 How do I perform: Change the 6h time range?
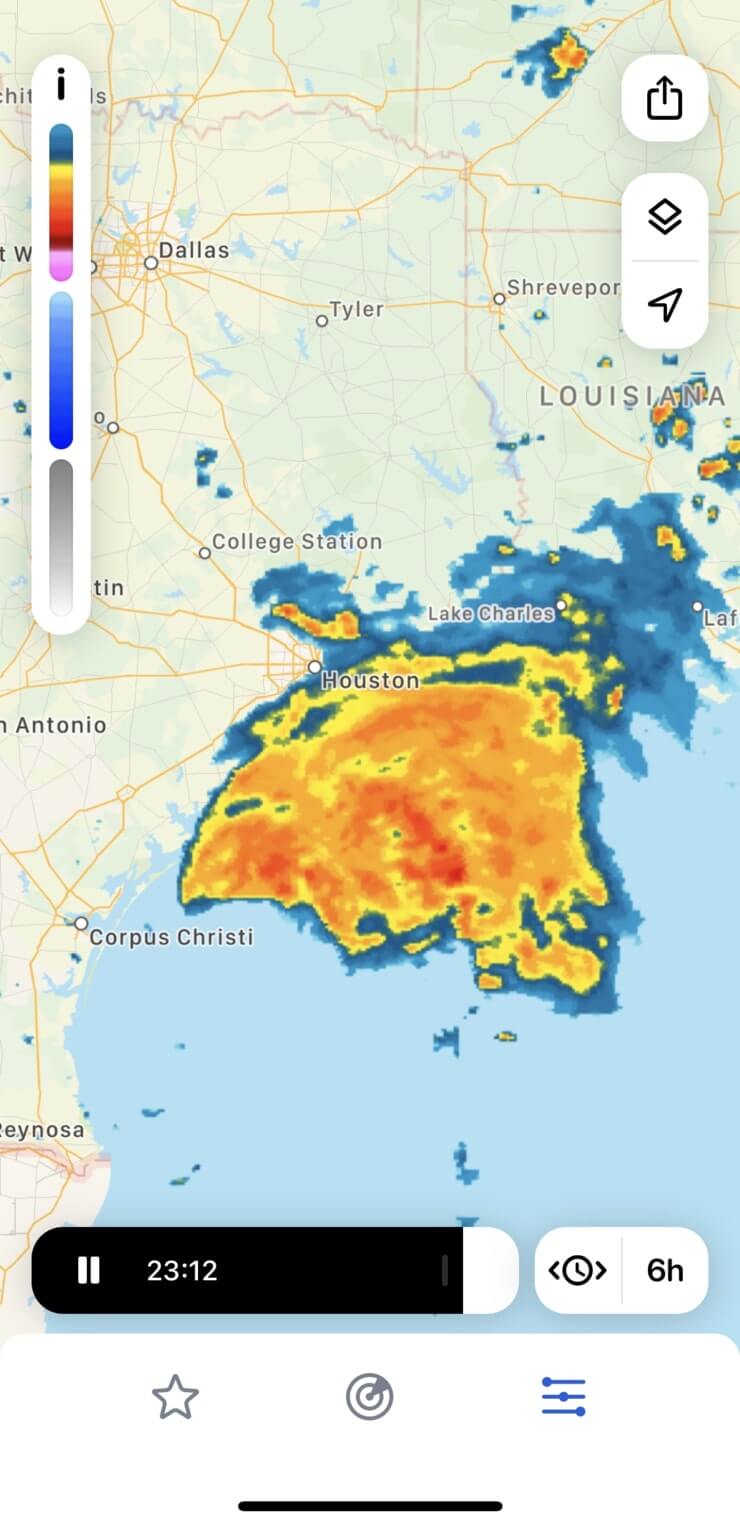[665, 1270]
